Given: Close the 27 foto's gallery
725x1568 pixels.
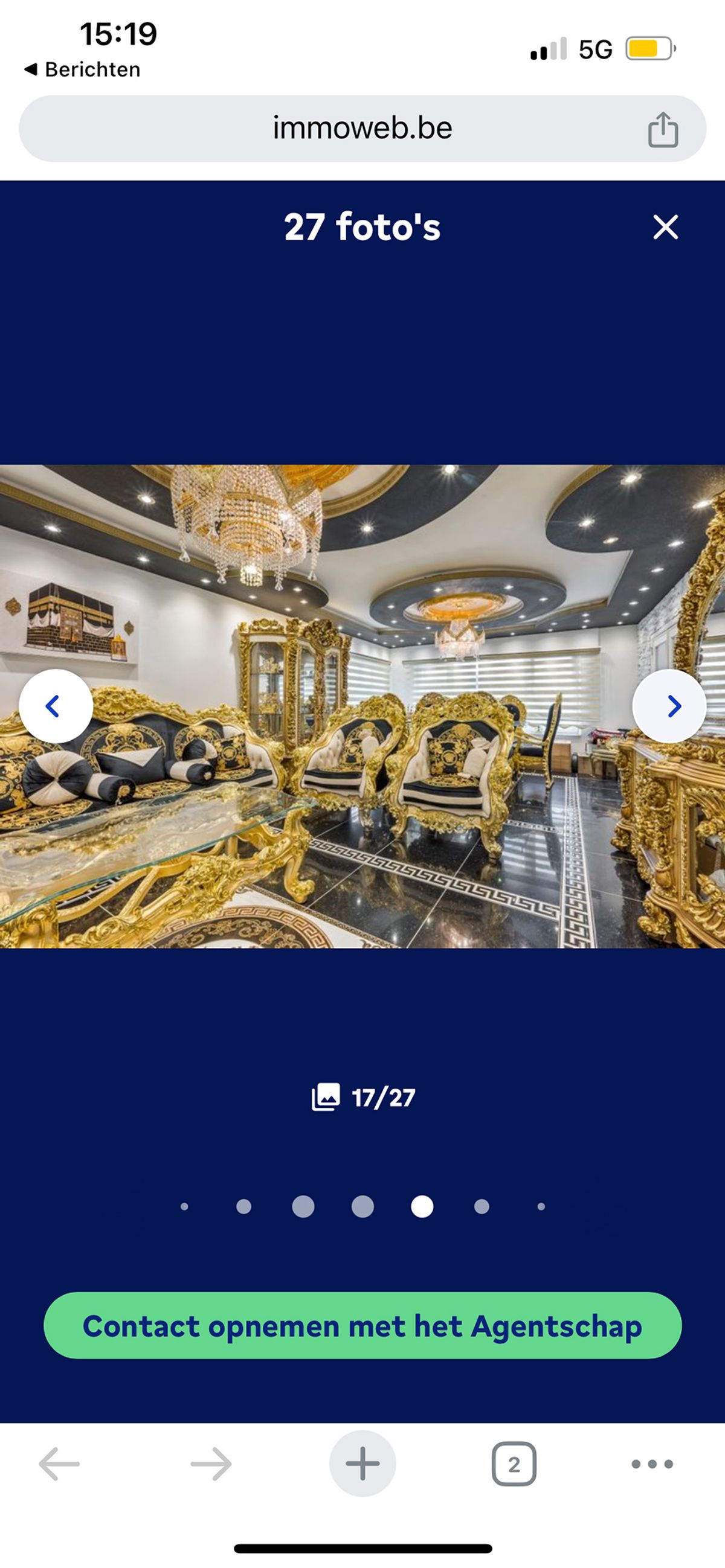Looking at the screenshot, I should (x=665, y=227).
